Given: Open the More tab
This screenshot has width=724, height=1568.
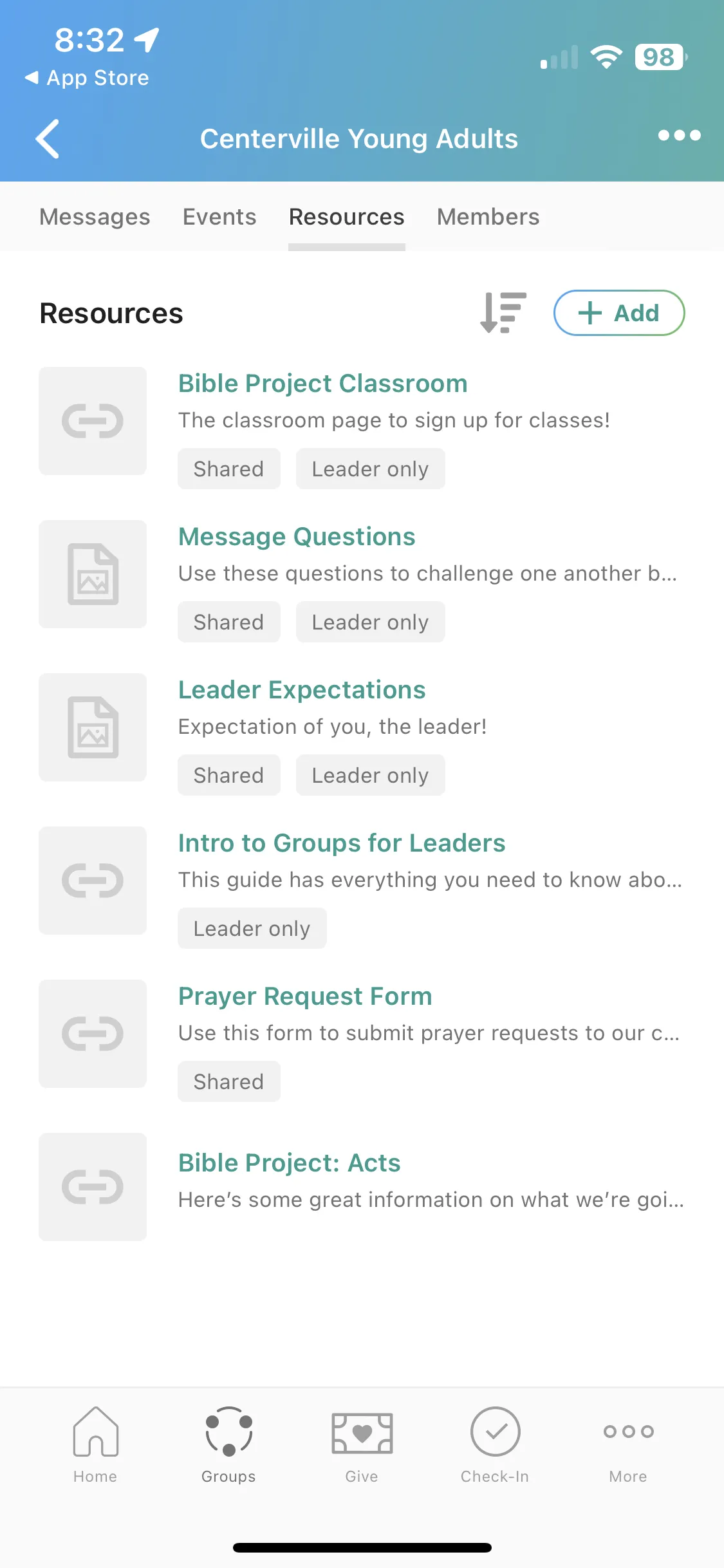Looking at the screenshot, I should point(628,1442).
